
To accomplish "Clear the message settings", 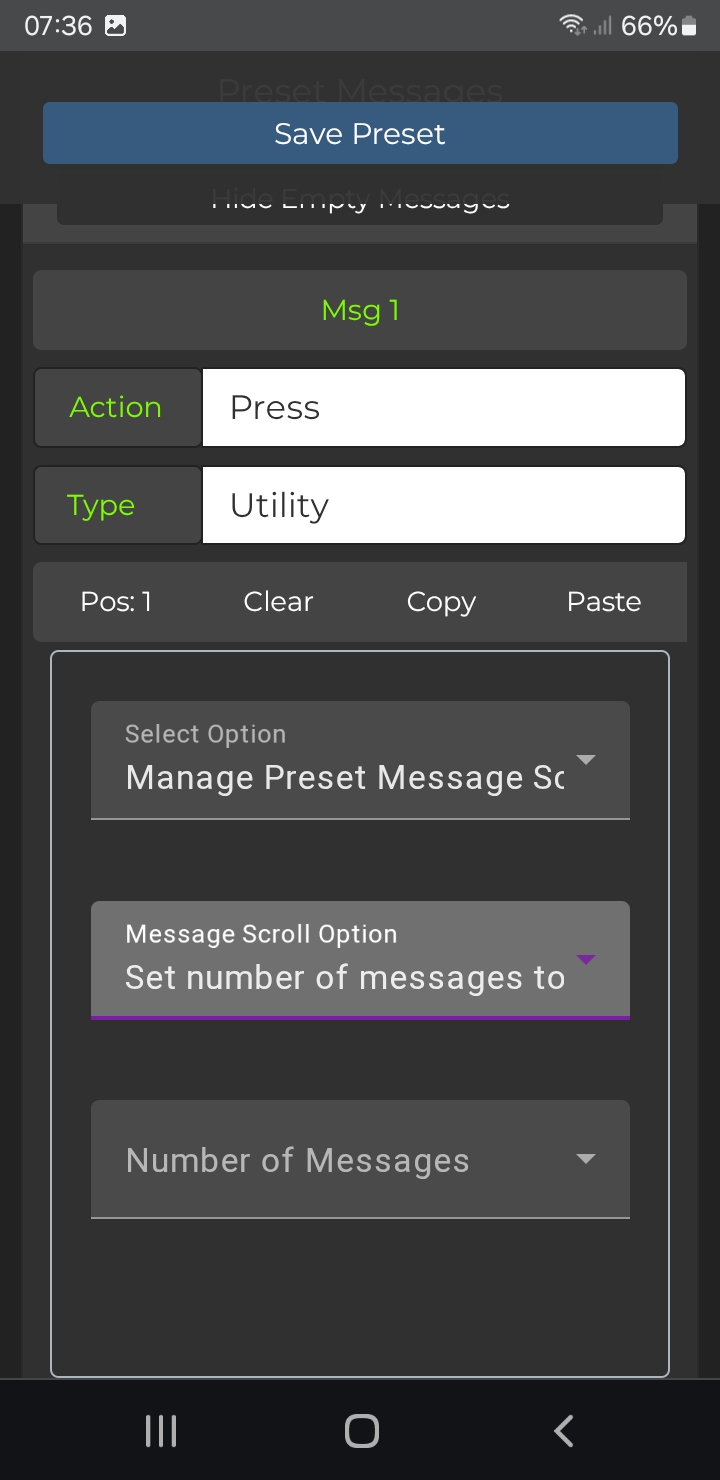I will (x=278, y=602).
